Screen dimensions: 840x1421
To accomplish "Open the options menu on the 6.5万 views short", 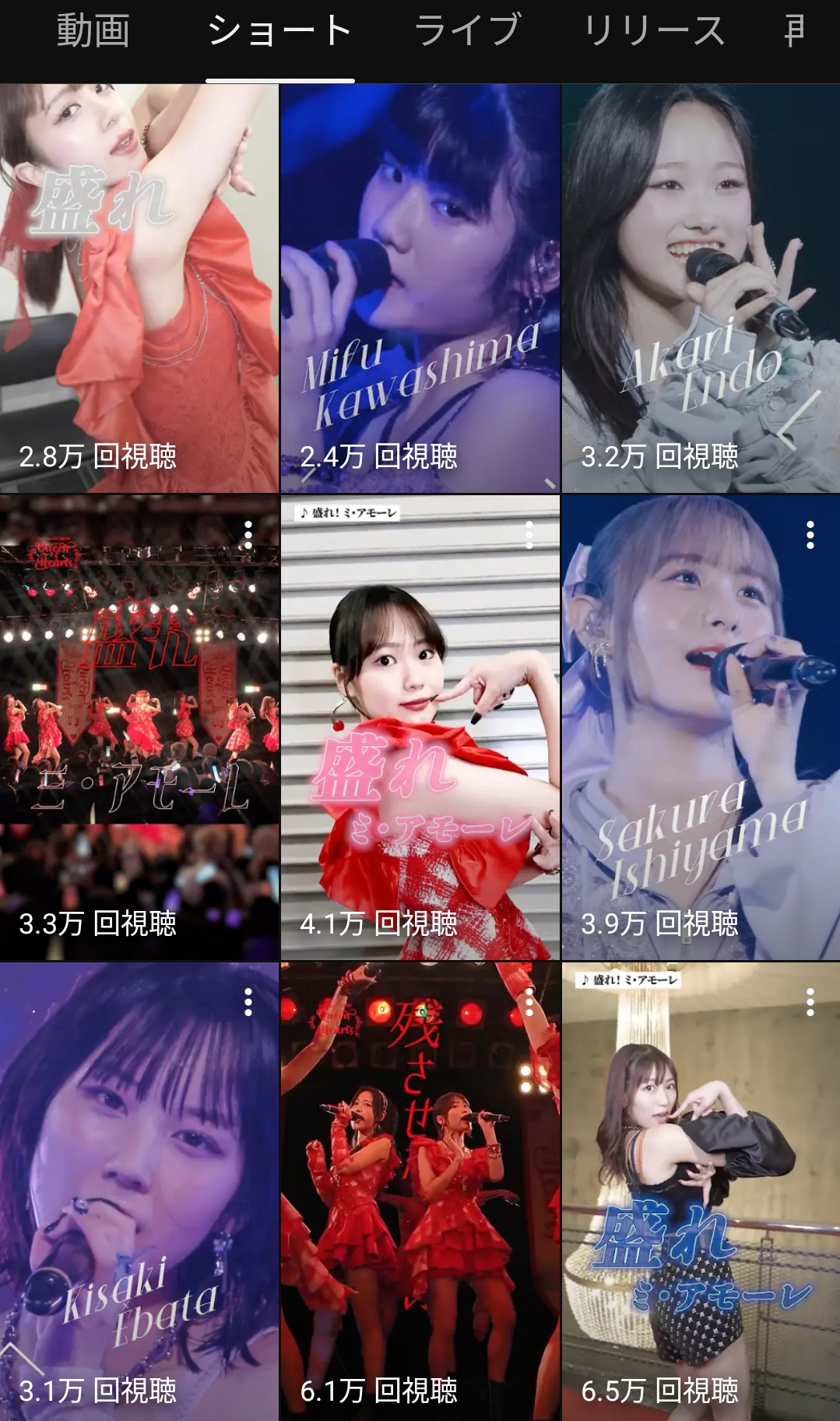I will 810,1002.
